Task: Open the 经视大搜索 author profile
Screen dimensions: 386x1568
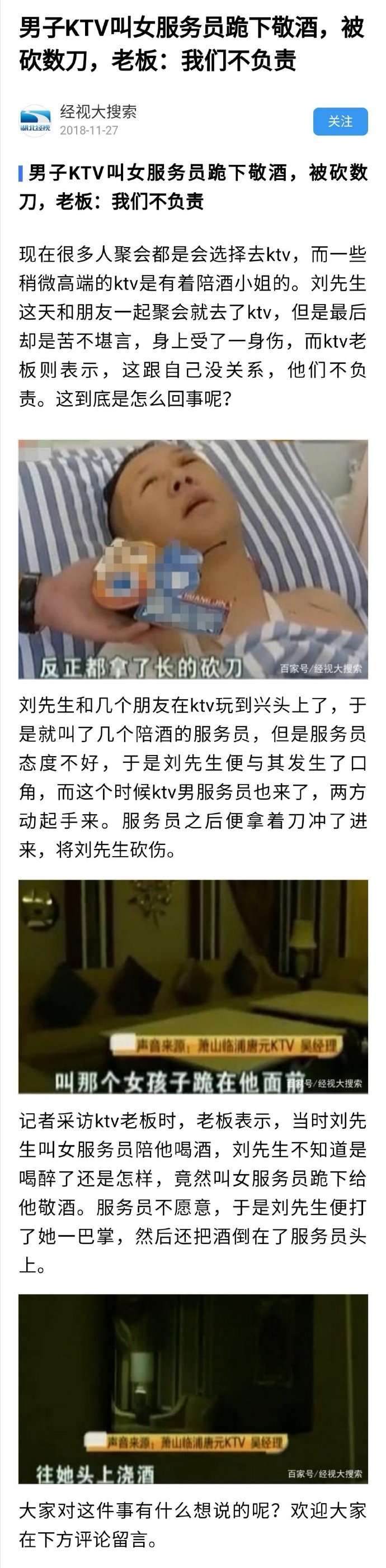Action: point(97,112)
